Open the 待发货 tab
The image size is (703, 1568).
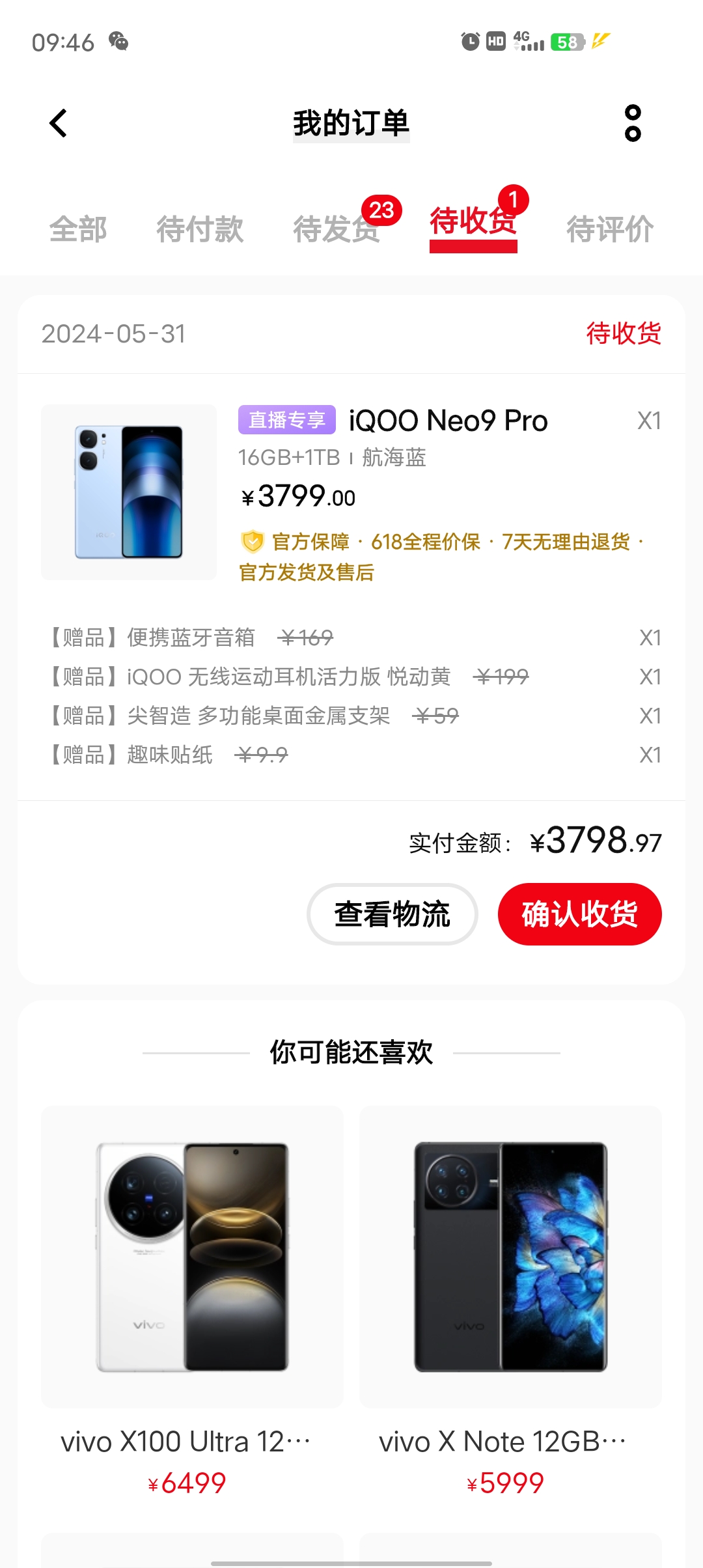tap(337, 229)
